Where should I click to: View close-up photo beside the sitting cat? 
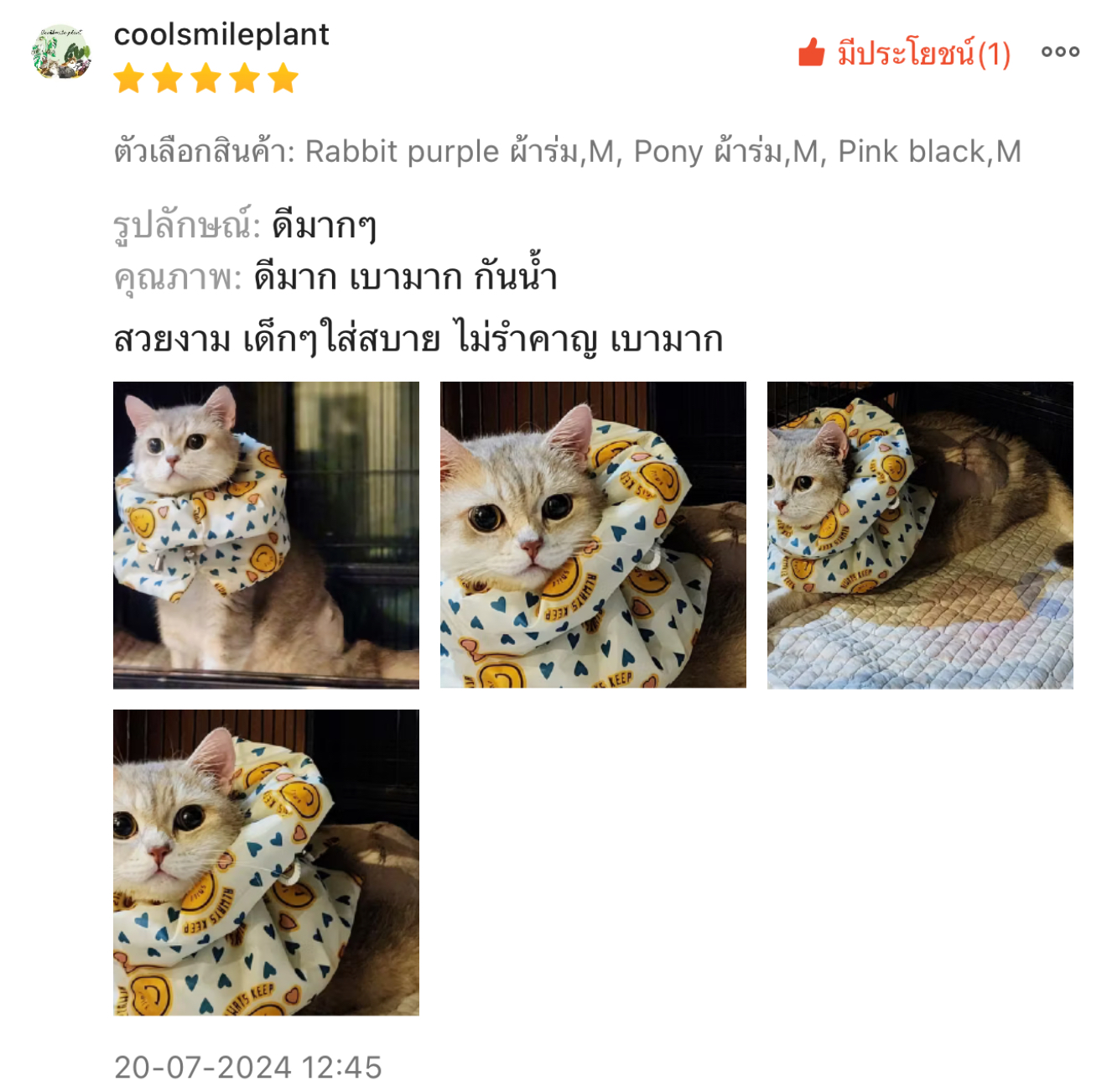(593, 535)
